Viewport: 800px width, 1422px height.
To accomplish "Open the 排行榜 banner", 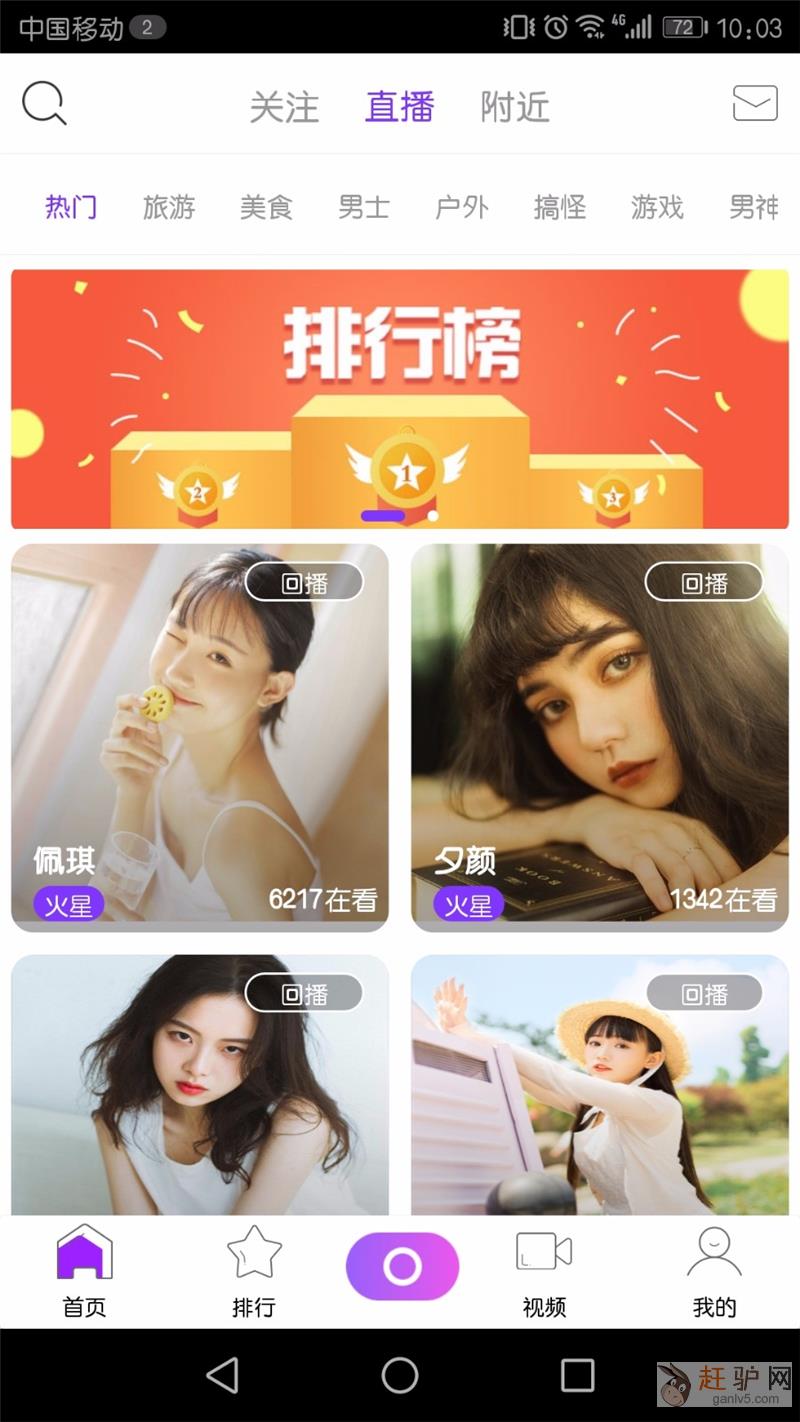I will (400, 399).
